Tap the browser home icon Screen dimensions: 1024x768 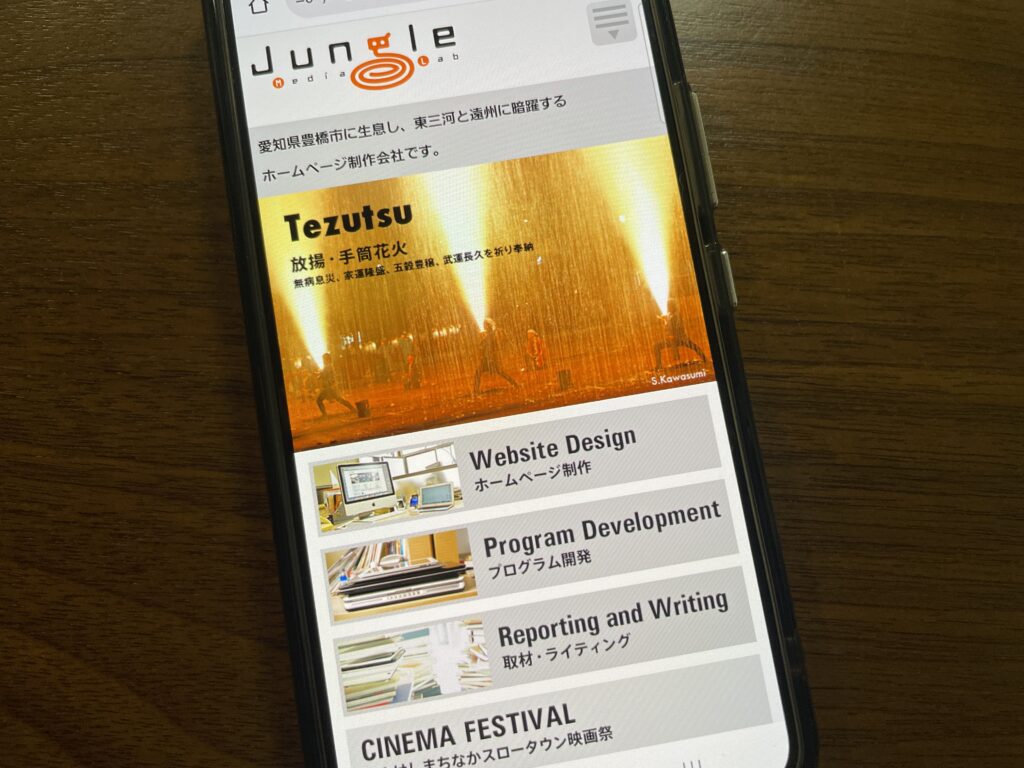pos(259,5)
